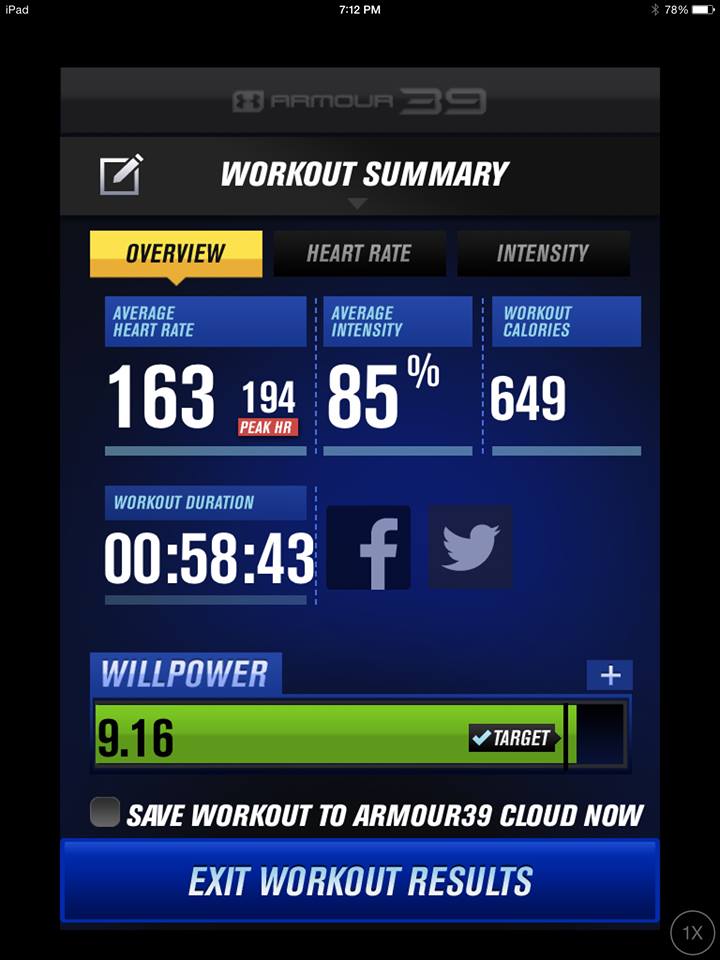Check Save Workout to Armour39 Cloud Now
The image size is (720, 960).
[104, 812]
